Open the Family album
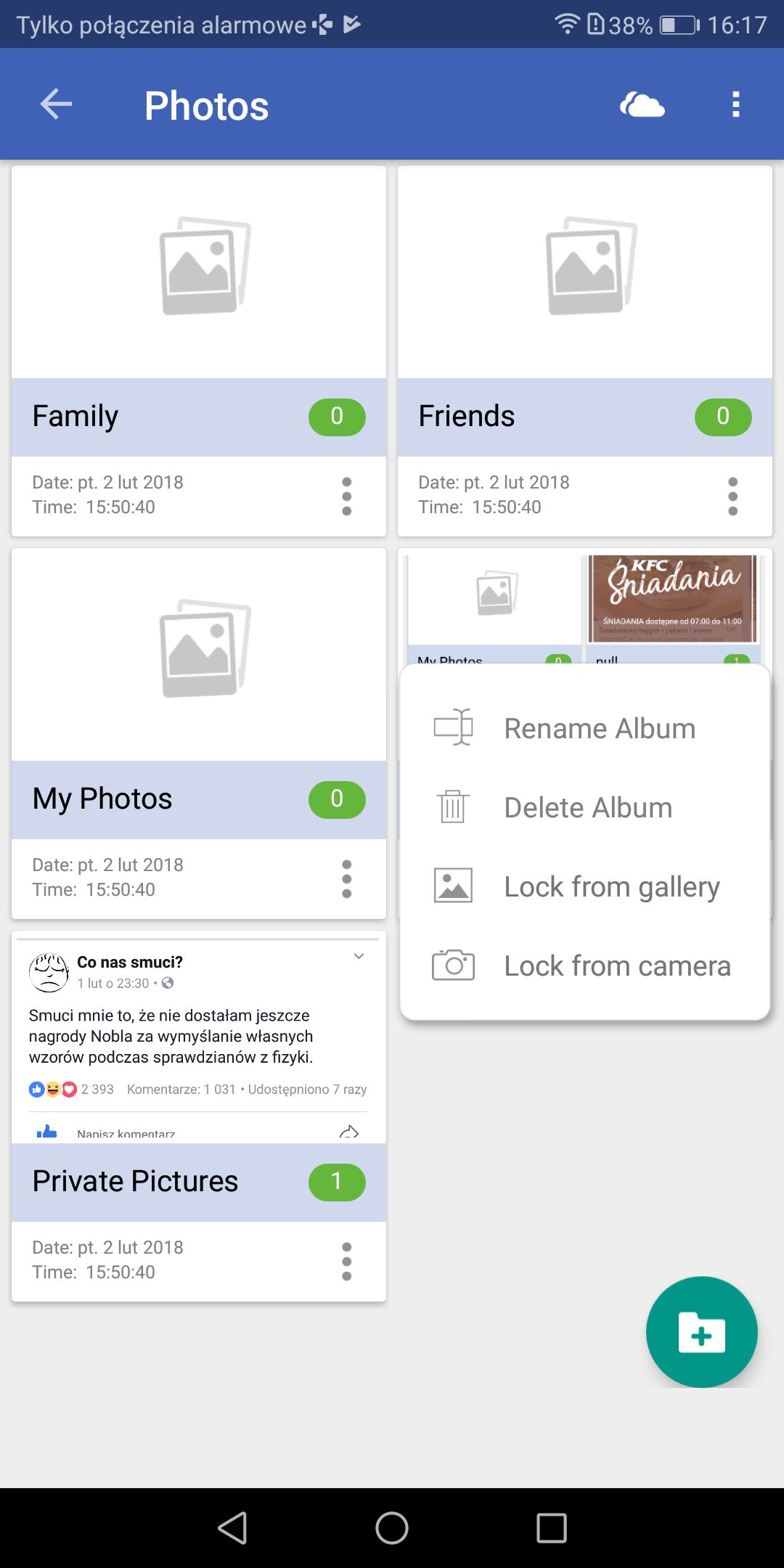 click(x=199, y=351)
